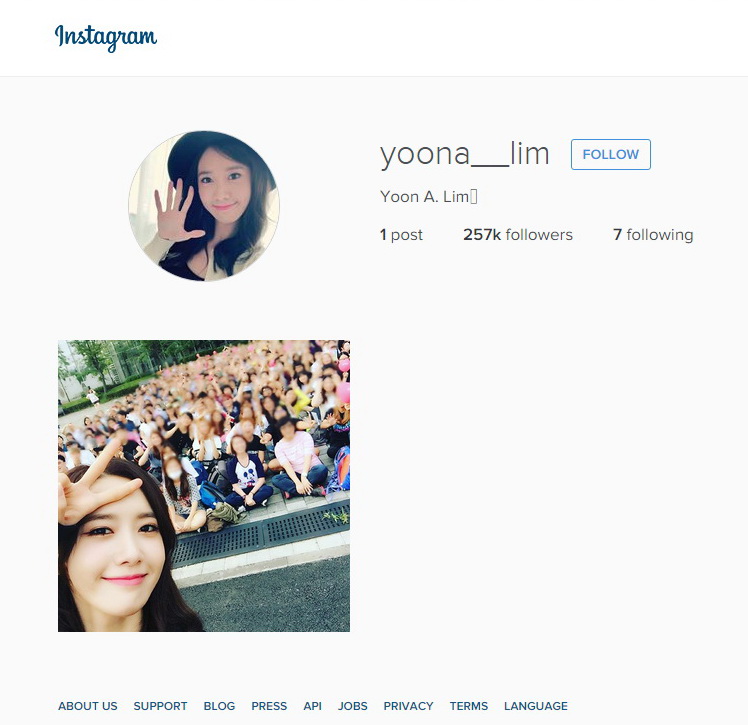Image resolution: width=748 pixels, height=725 pixels.
Task: Open the Press footer link
Action: click(269, 706)
